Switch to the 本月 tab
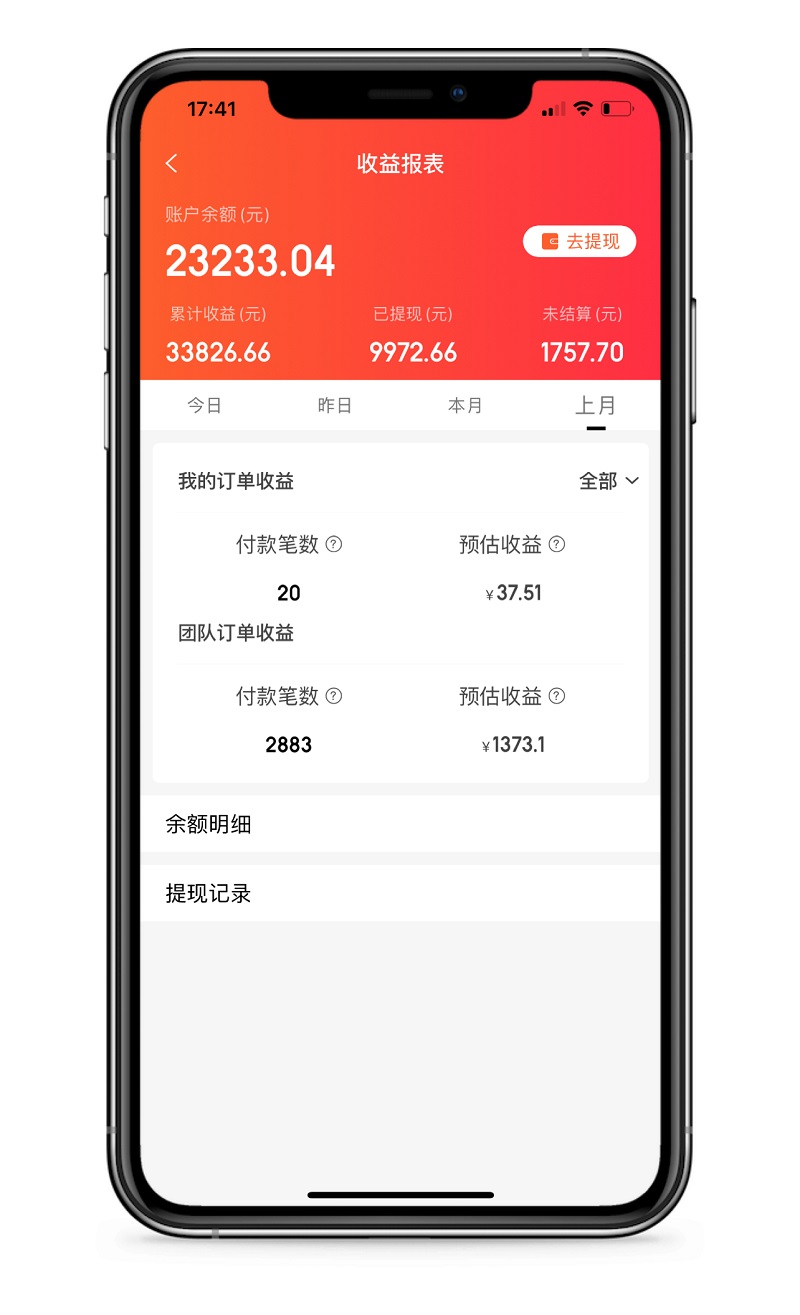The height and width of the screenshot is (1315, 800). click(465, 406)
